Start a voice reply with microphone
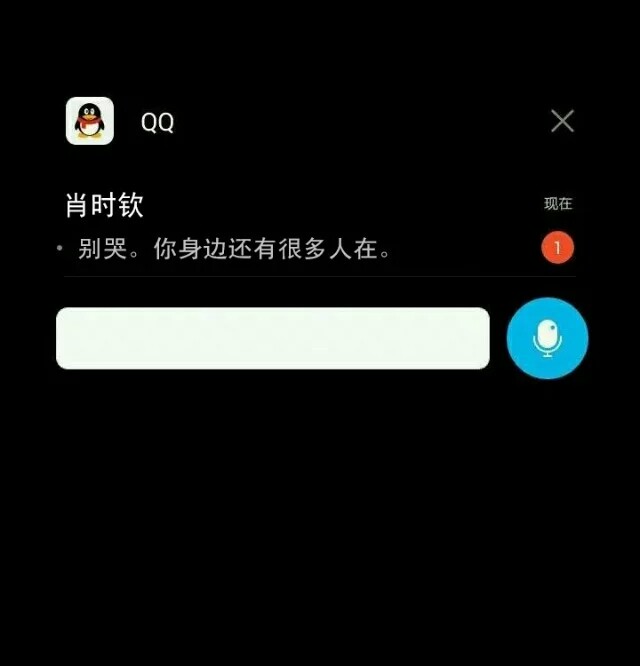 tap(547, 338)
